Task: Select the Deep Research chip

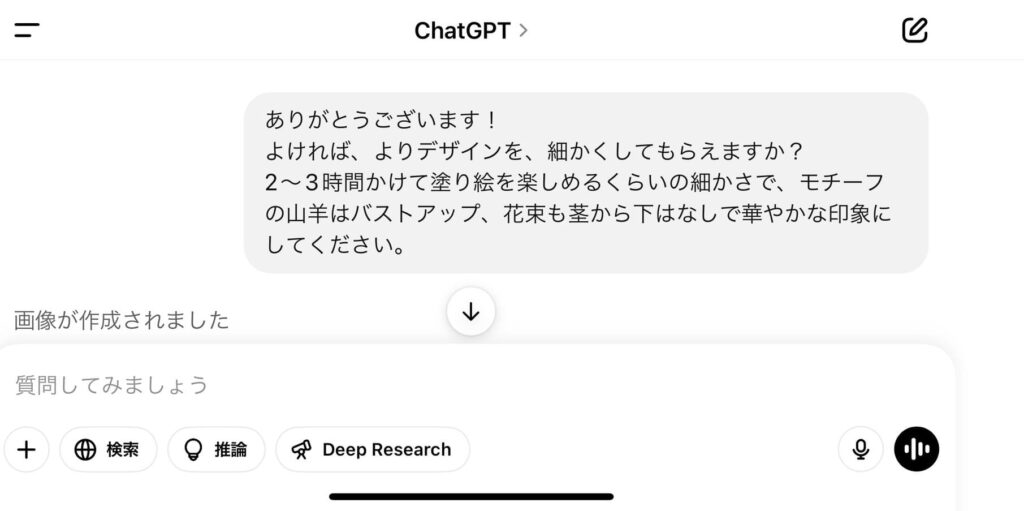Action: coord(372,449)
